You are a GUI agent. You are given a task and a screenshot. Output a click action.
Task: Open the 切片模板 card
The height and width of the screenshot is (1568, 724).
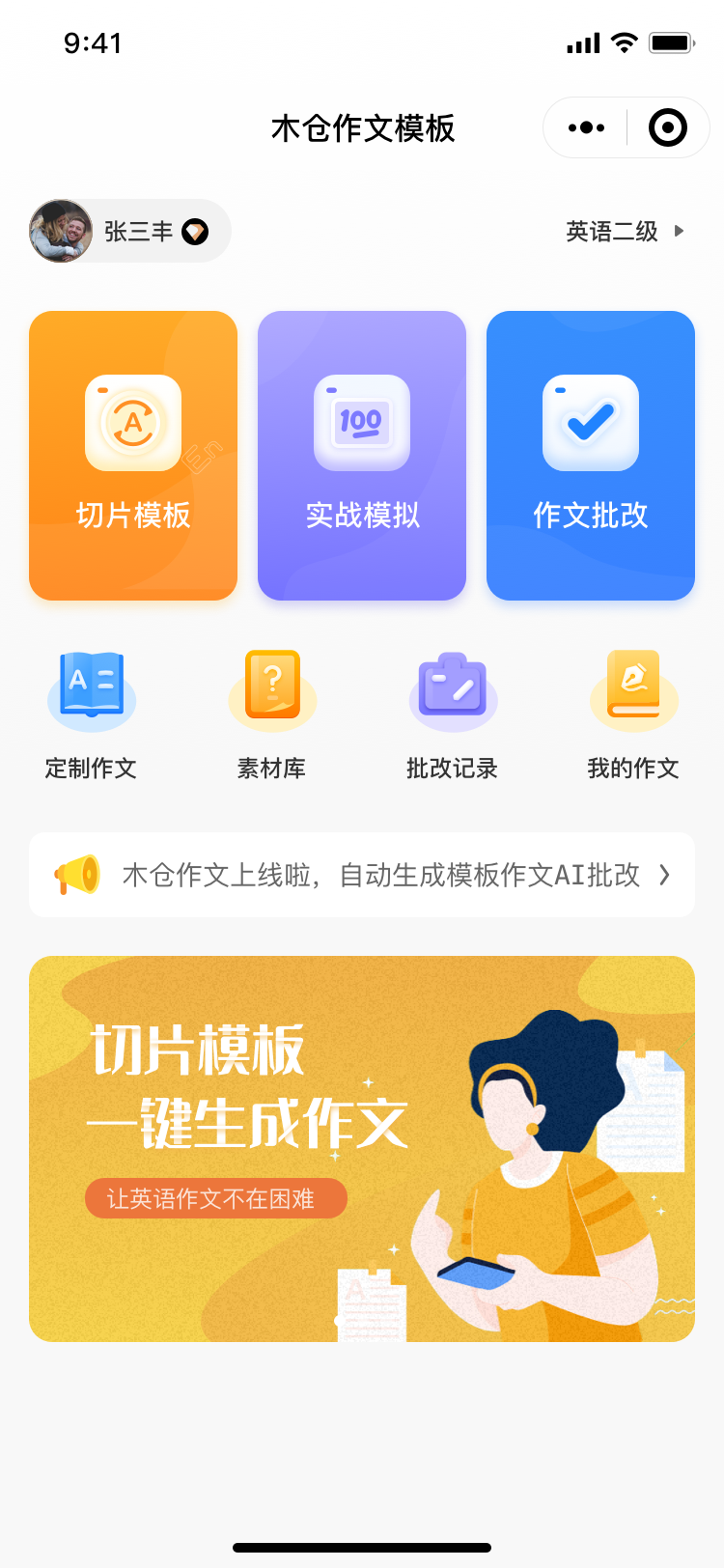pos(133,456)
